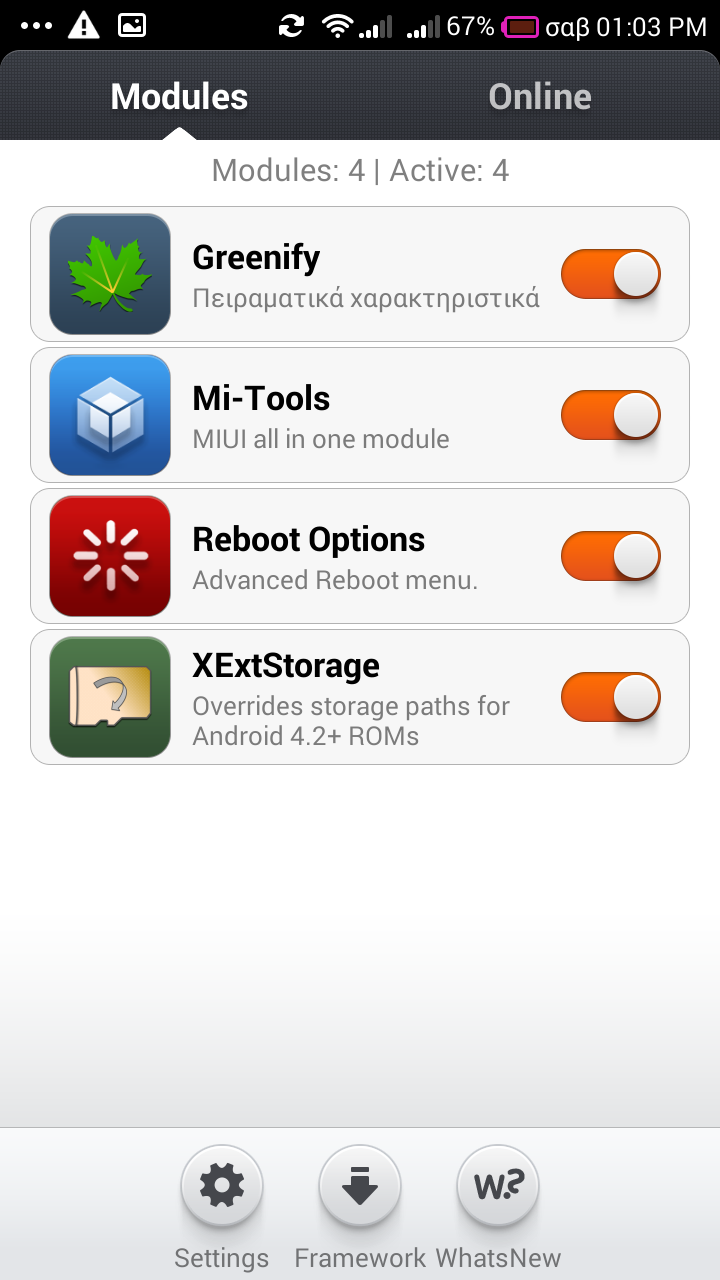Switch to the Online tab
The height and width of the screenshot is (1280, 720).
point(539,97)
